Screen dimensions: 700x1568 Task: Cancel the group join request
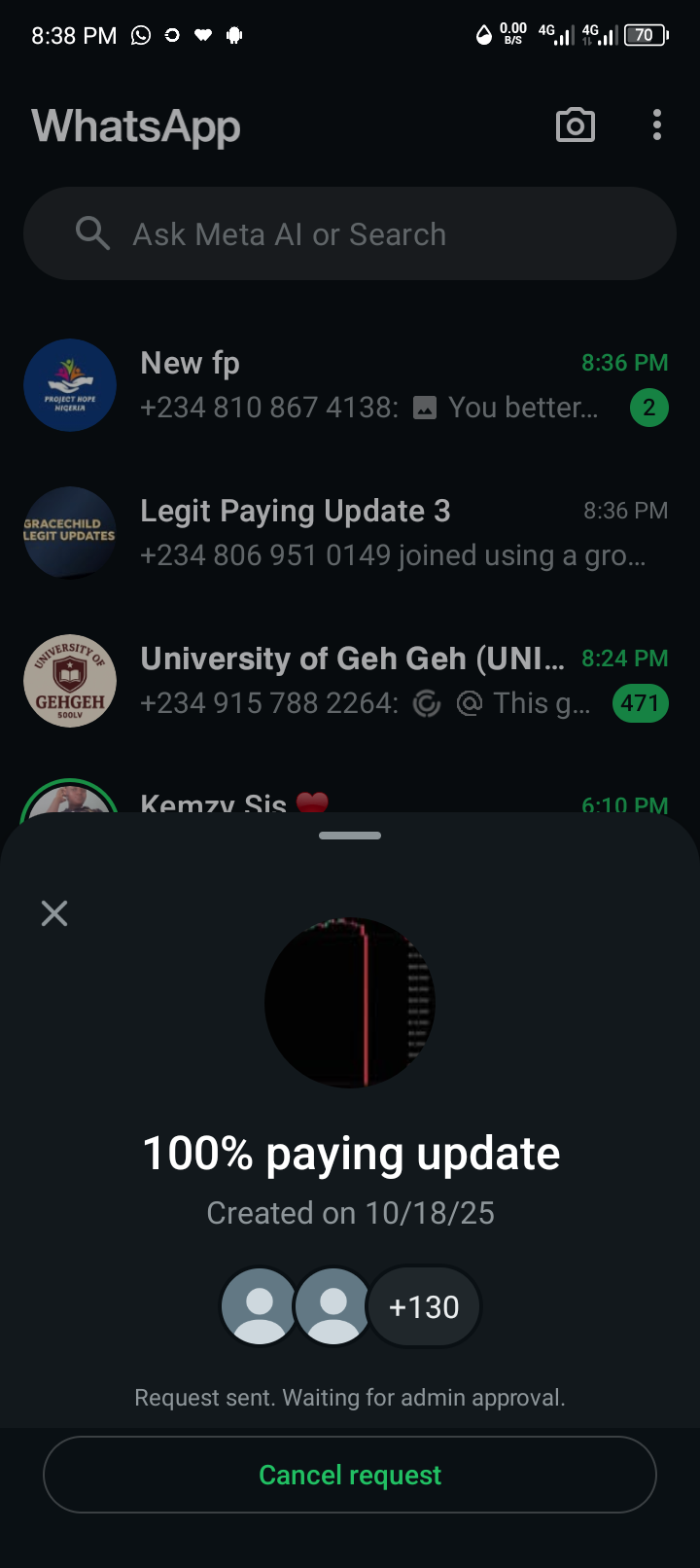click(350, 1475)
